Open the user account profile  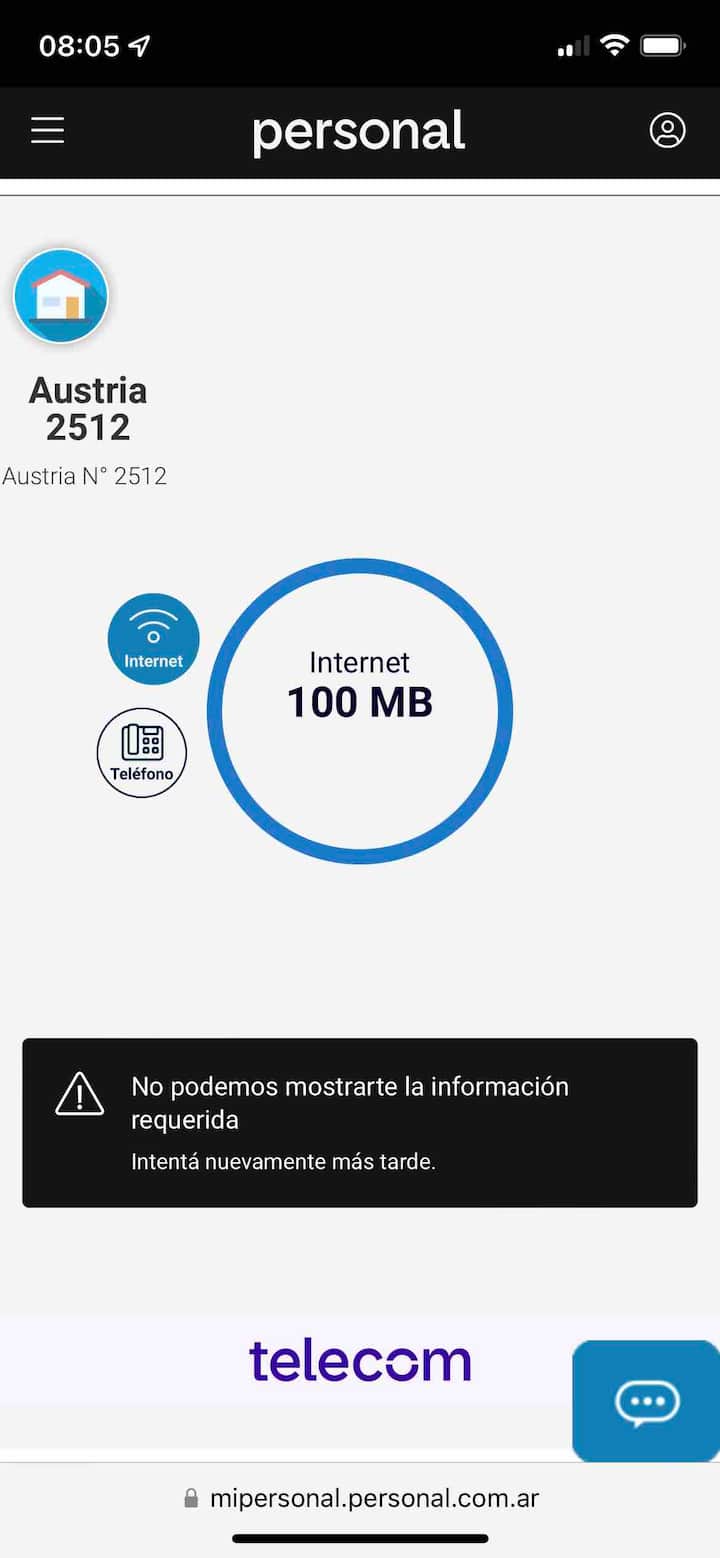(667, 131)
